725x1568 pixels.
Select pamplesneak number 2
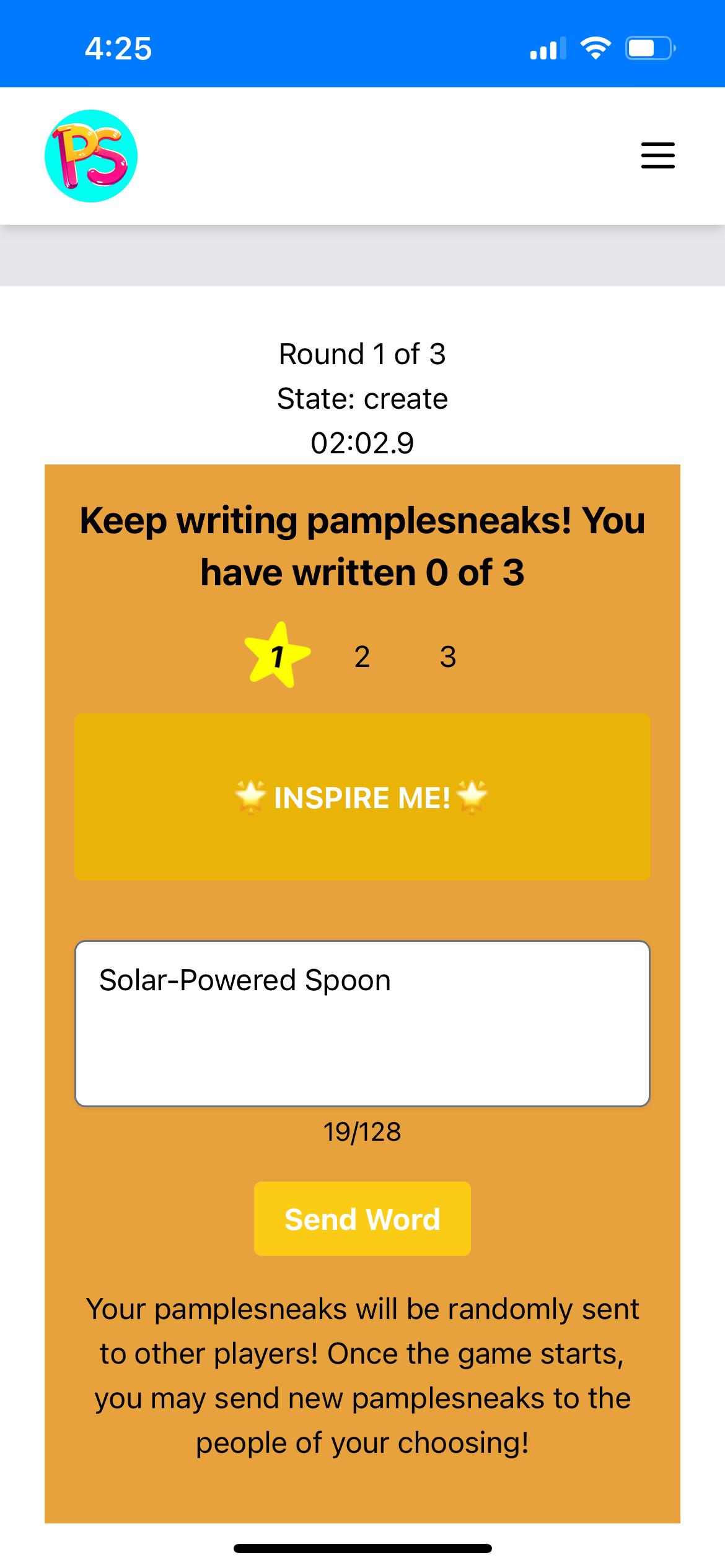pos(362,656)
